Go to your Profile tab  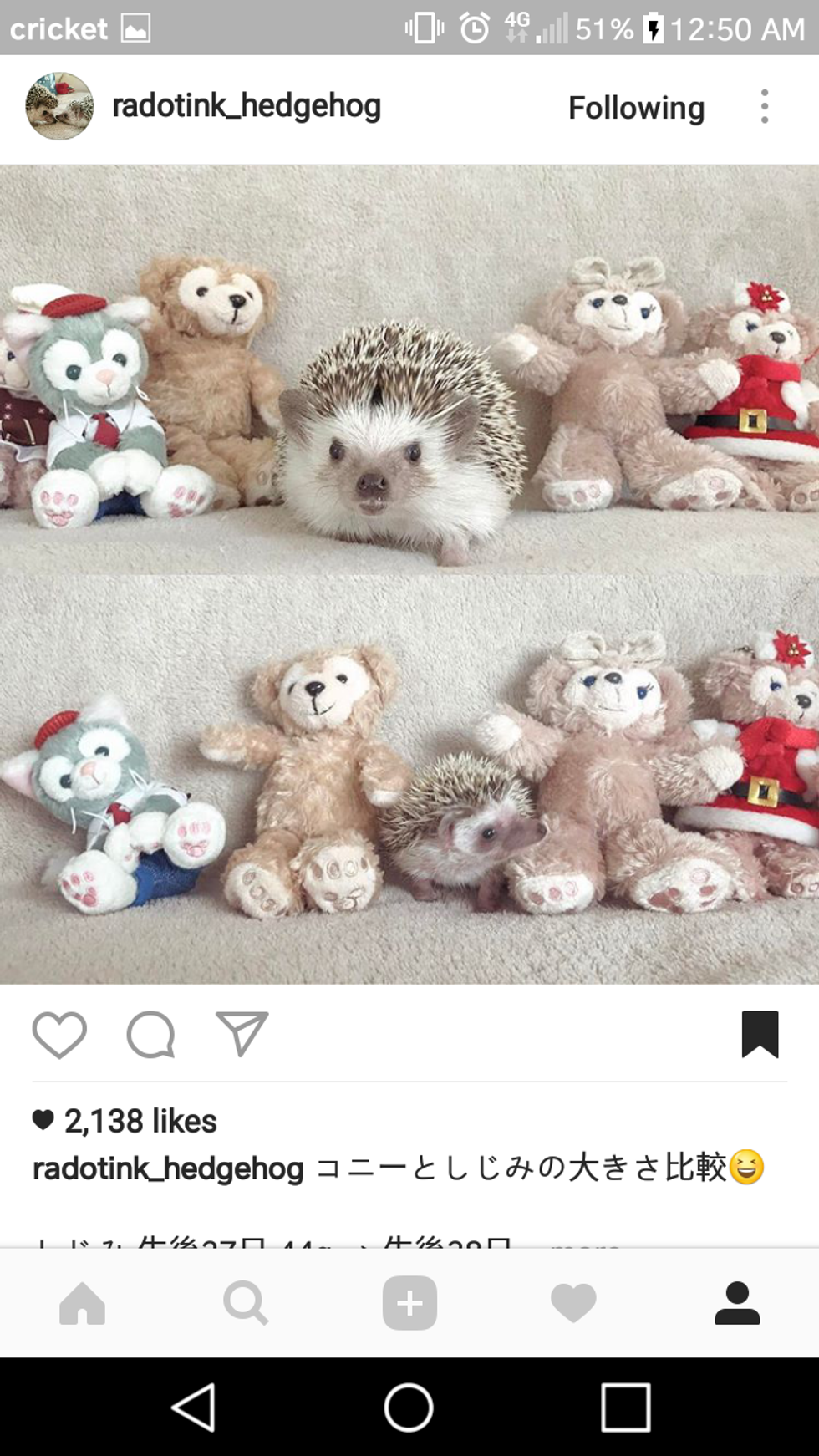[x=737, y=1303]
